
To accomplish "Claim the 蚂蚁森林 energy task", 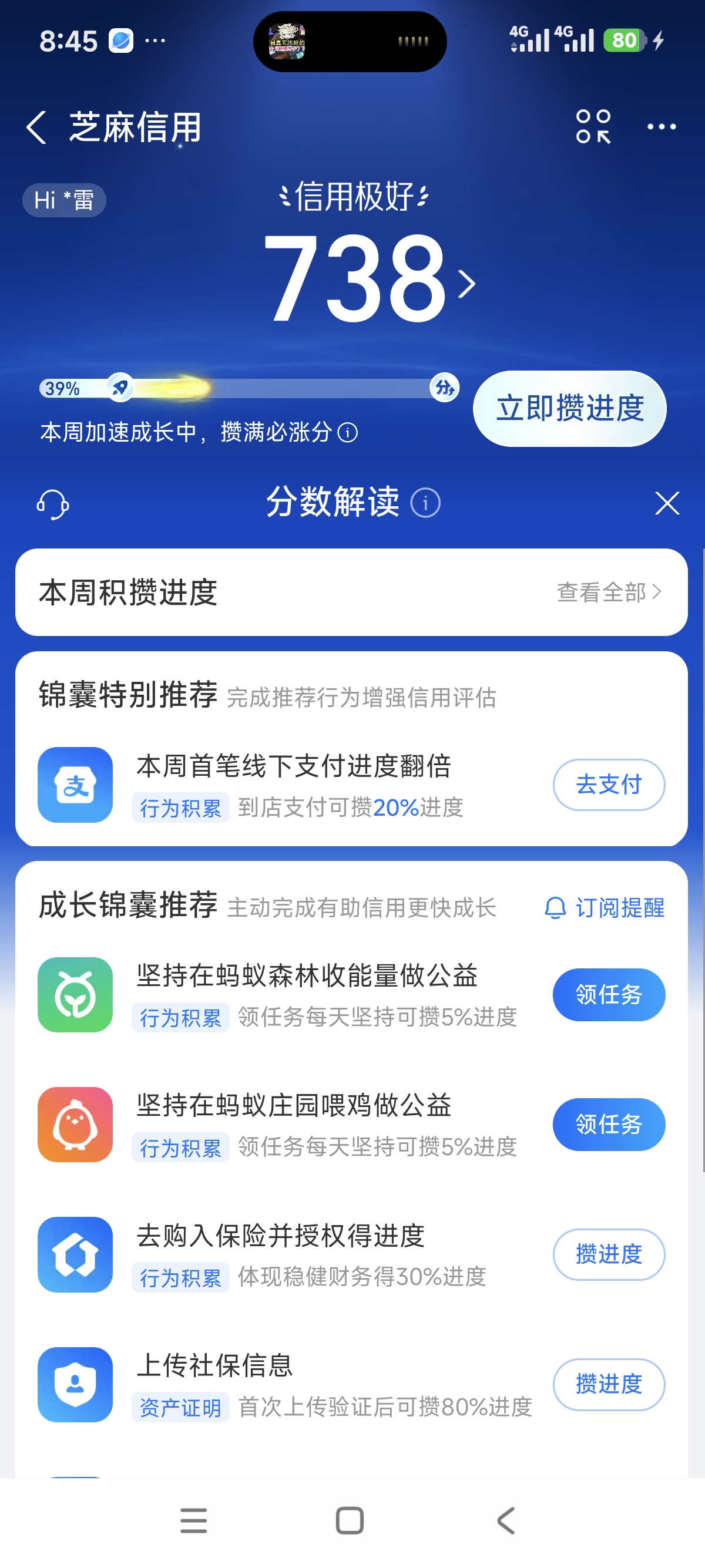I will 608,995.
